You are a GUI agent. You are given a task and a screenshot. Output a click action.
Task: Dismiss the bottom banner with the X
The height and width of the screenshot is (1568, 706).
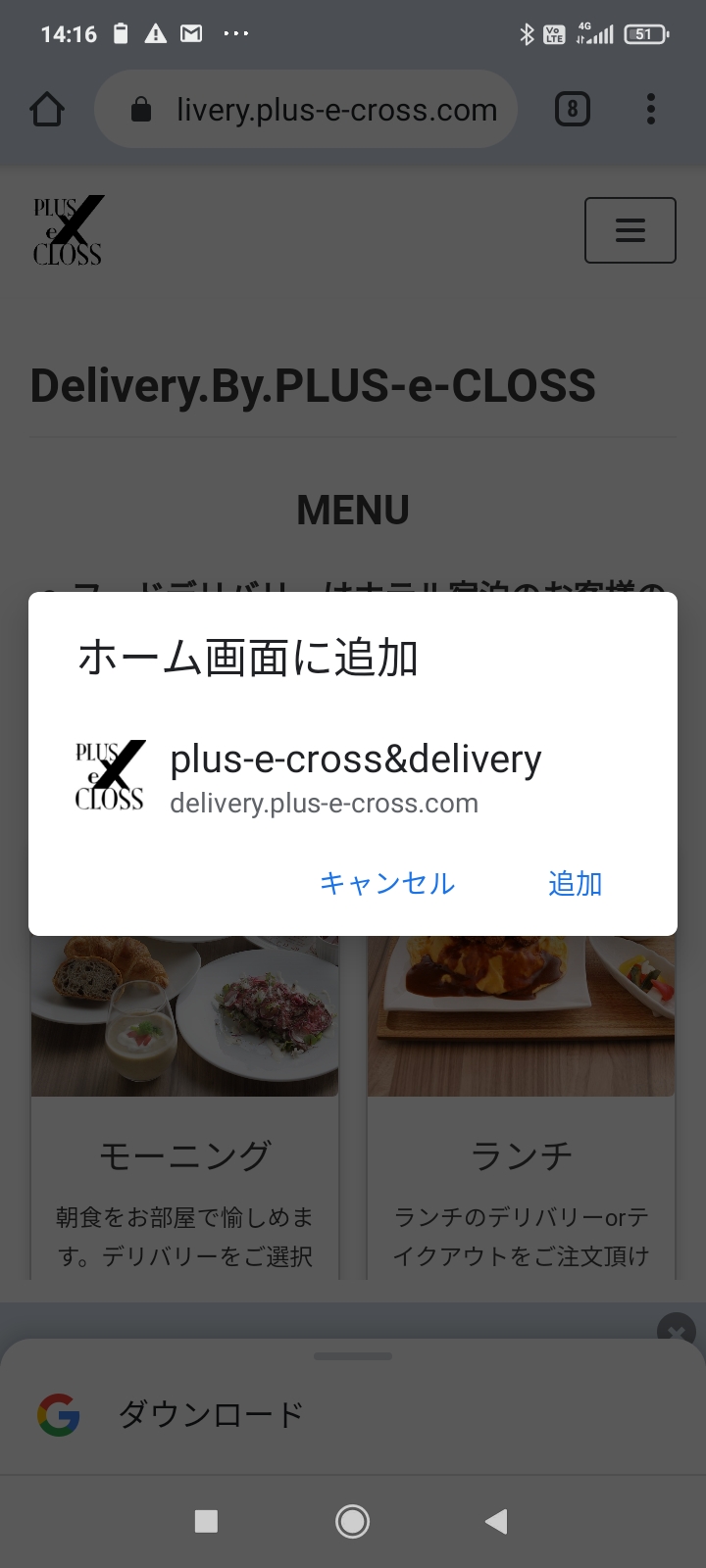[x=676, y=1331]
